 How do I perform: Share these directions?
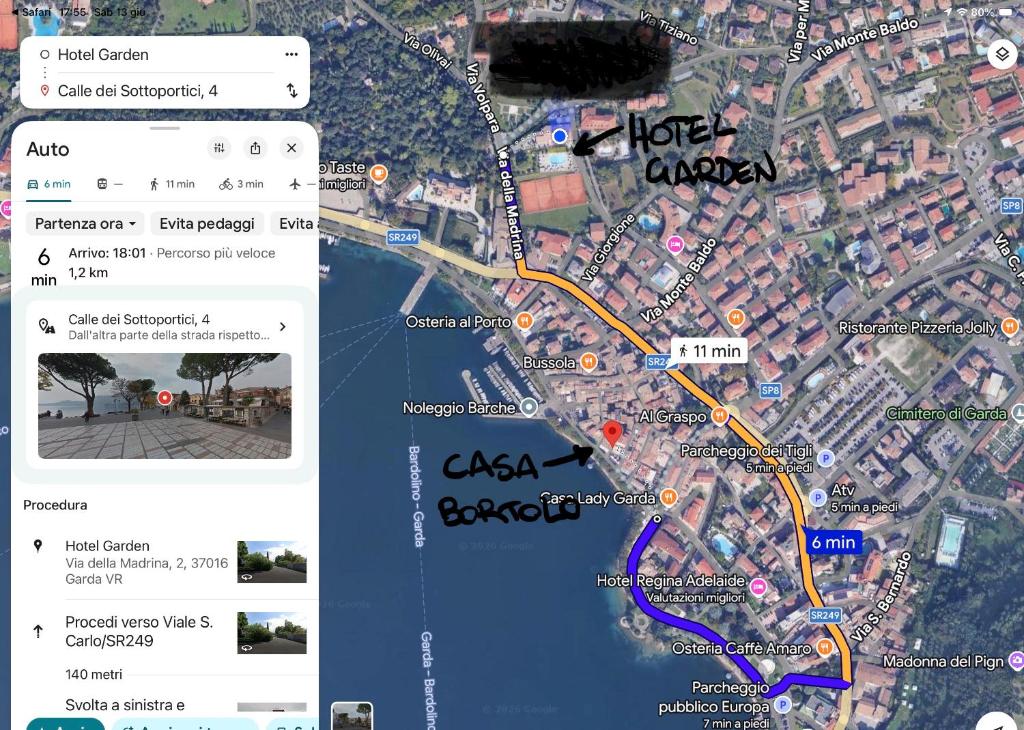click(255, 148)
